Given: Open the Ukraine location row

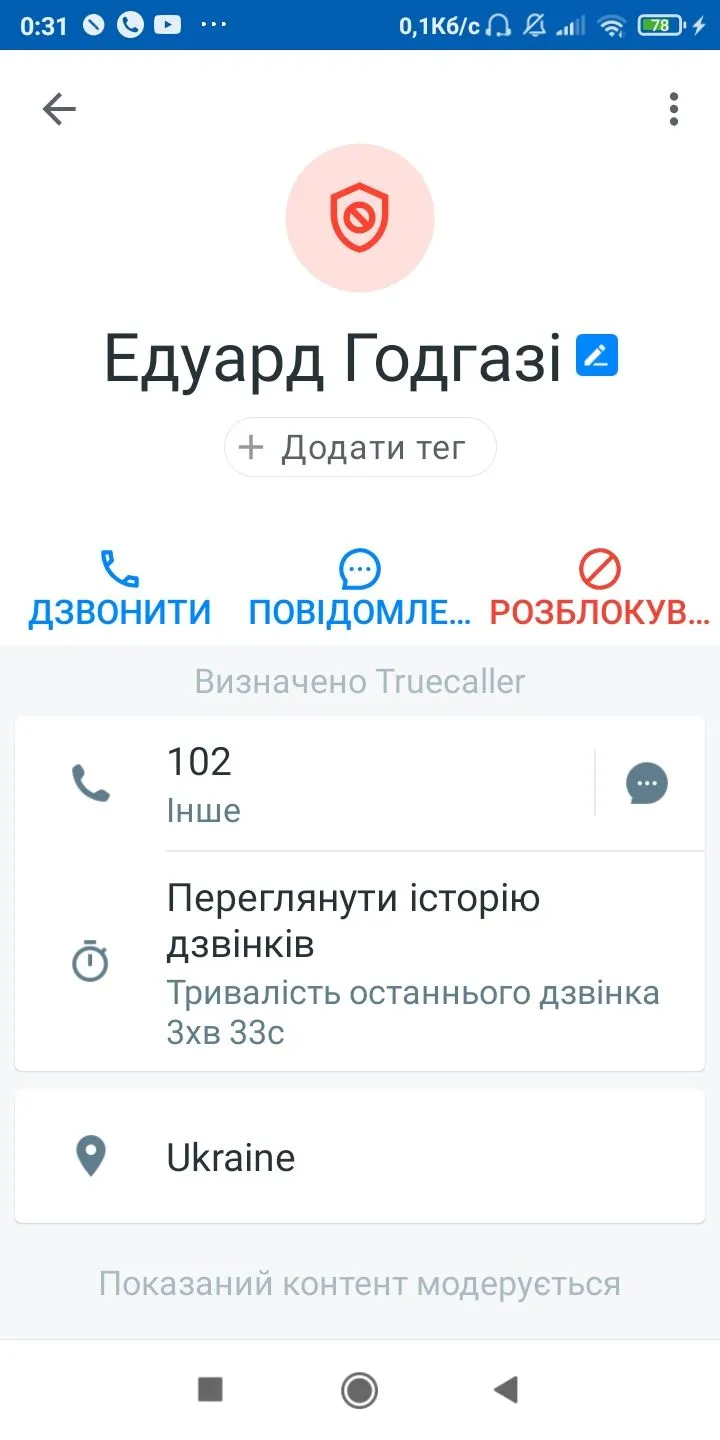Looking at the screenshot, I should coord(360,1157).
